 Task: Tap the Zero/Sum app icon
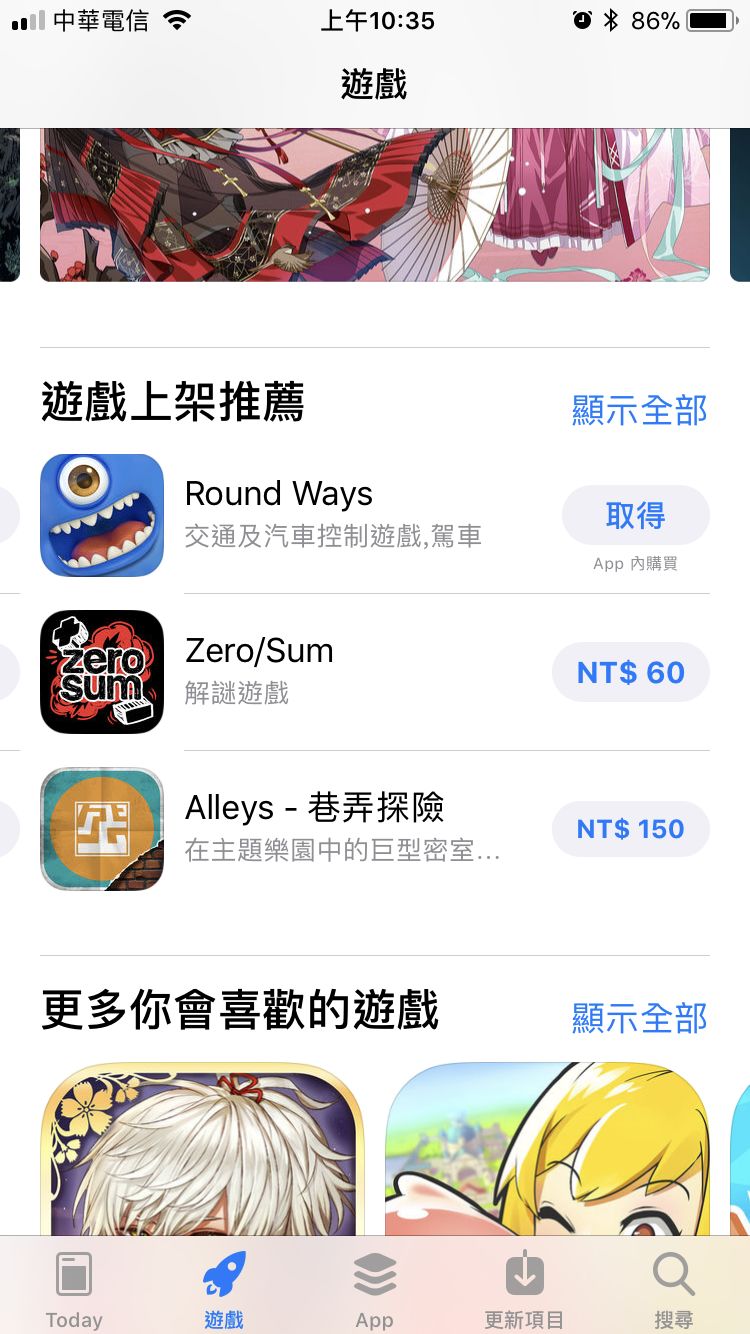pos(101,671)
